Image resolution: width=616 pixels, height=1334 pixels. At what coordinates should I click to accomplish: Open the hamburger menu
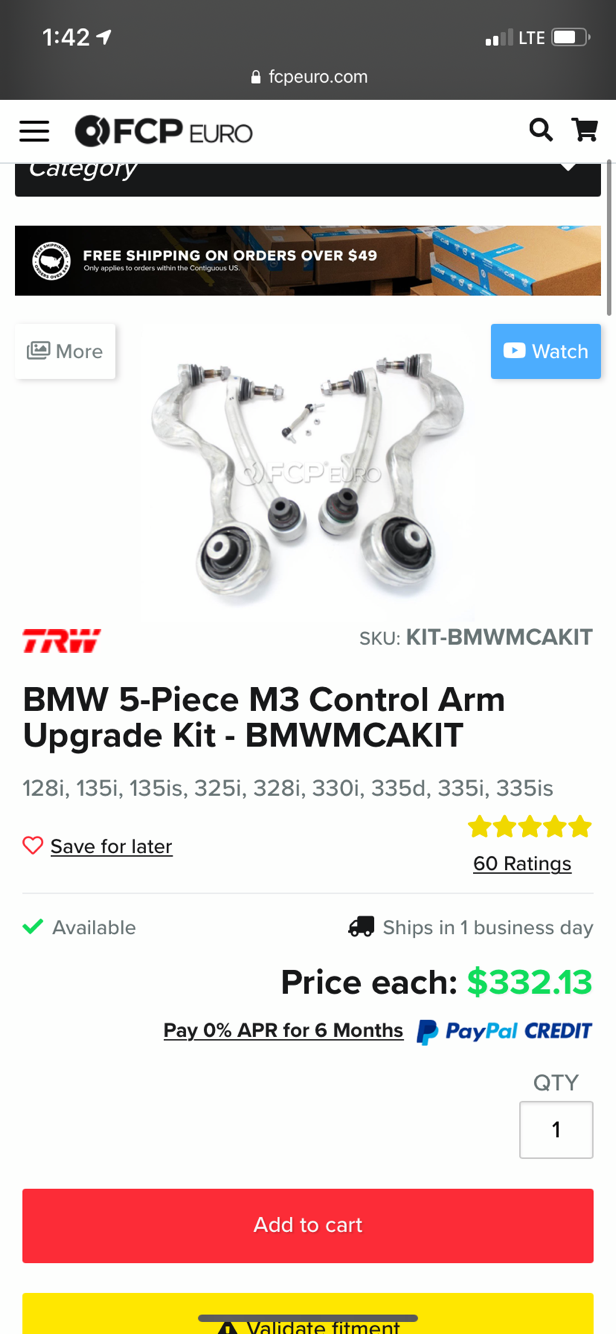point(34,131)
